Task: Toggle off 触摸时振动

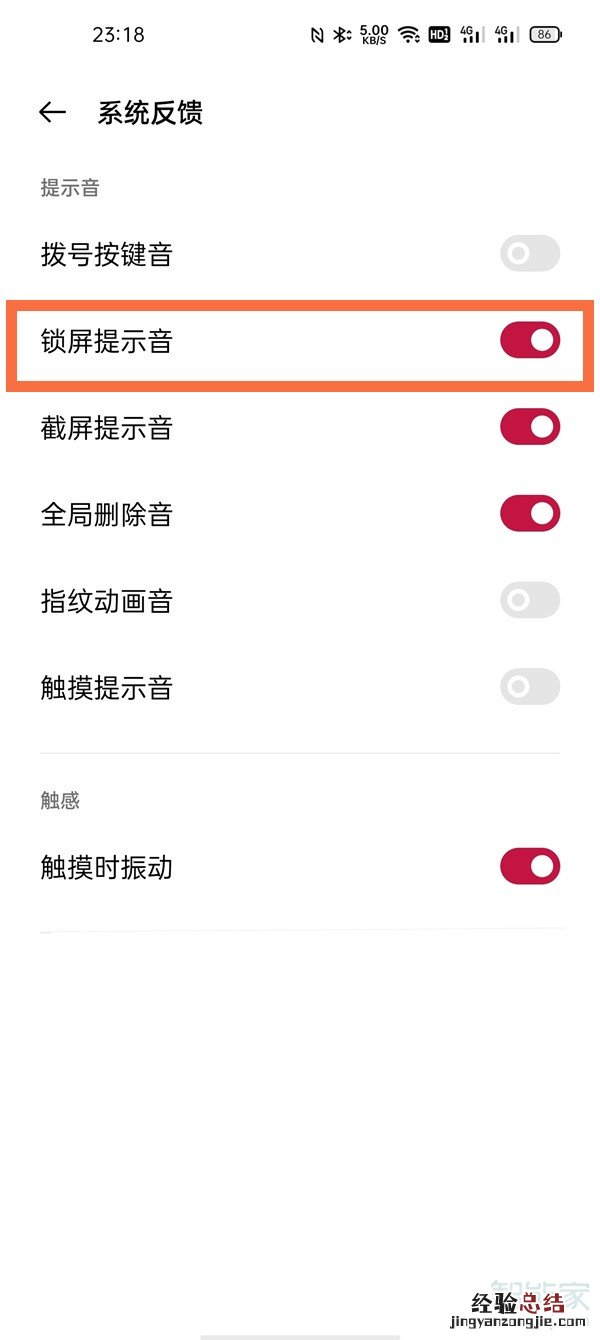Action: 529,866
